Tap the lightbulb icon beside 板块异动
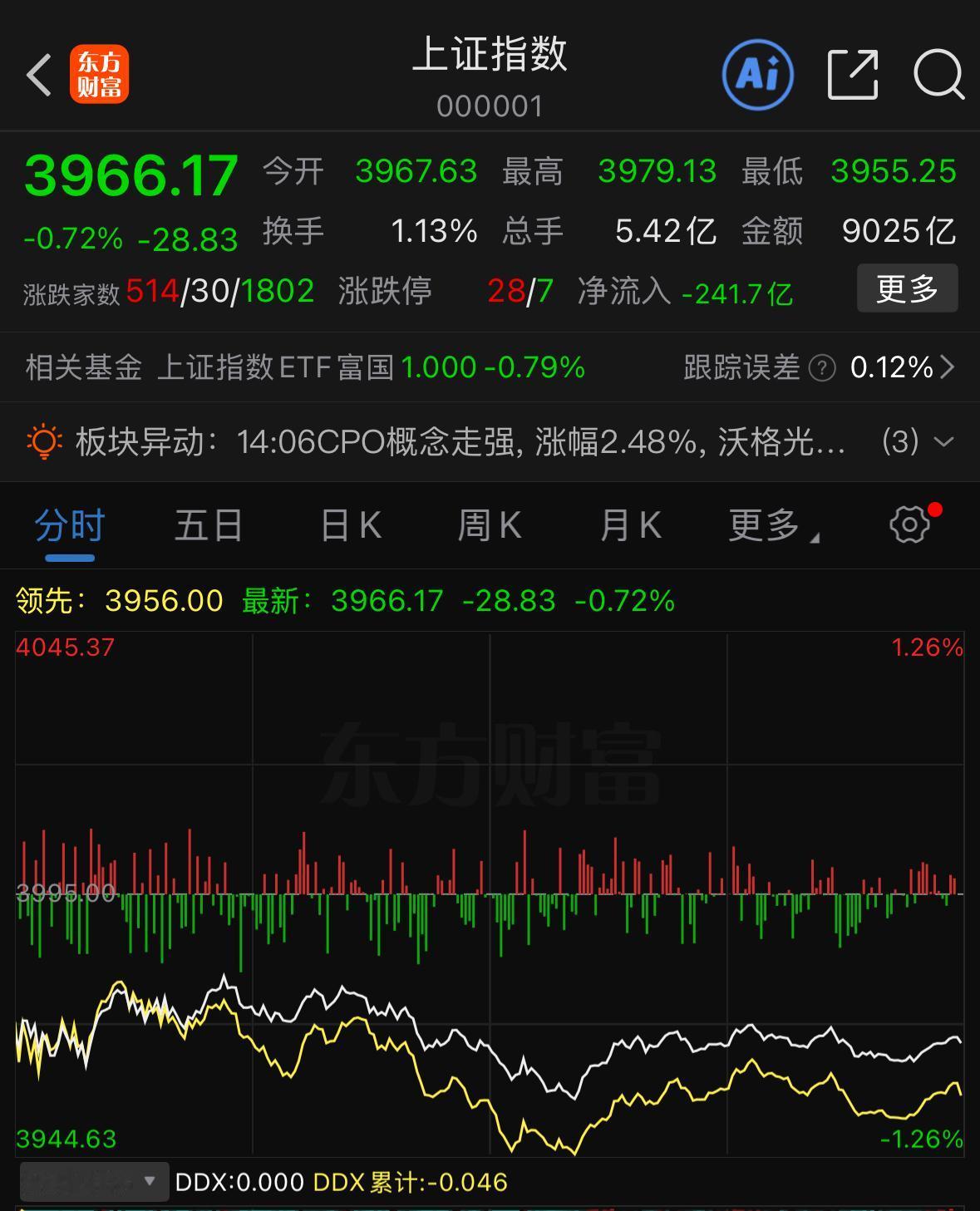Screen dimensions: 980x1211 point(45,442)
